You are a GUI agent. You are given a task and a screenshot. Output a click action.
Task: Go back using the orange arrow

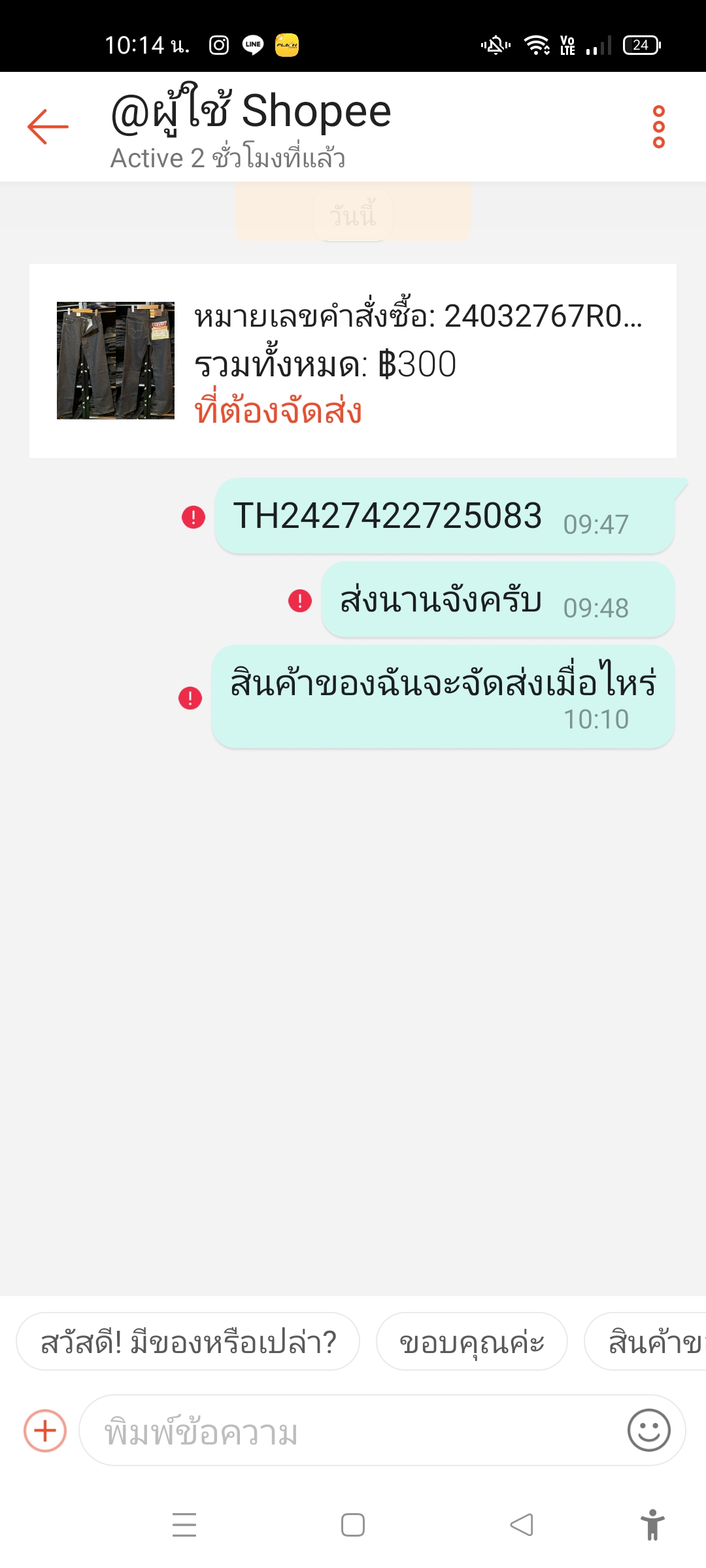[48, 126]
